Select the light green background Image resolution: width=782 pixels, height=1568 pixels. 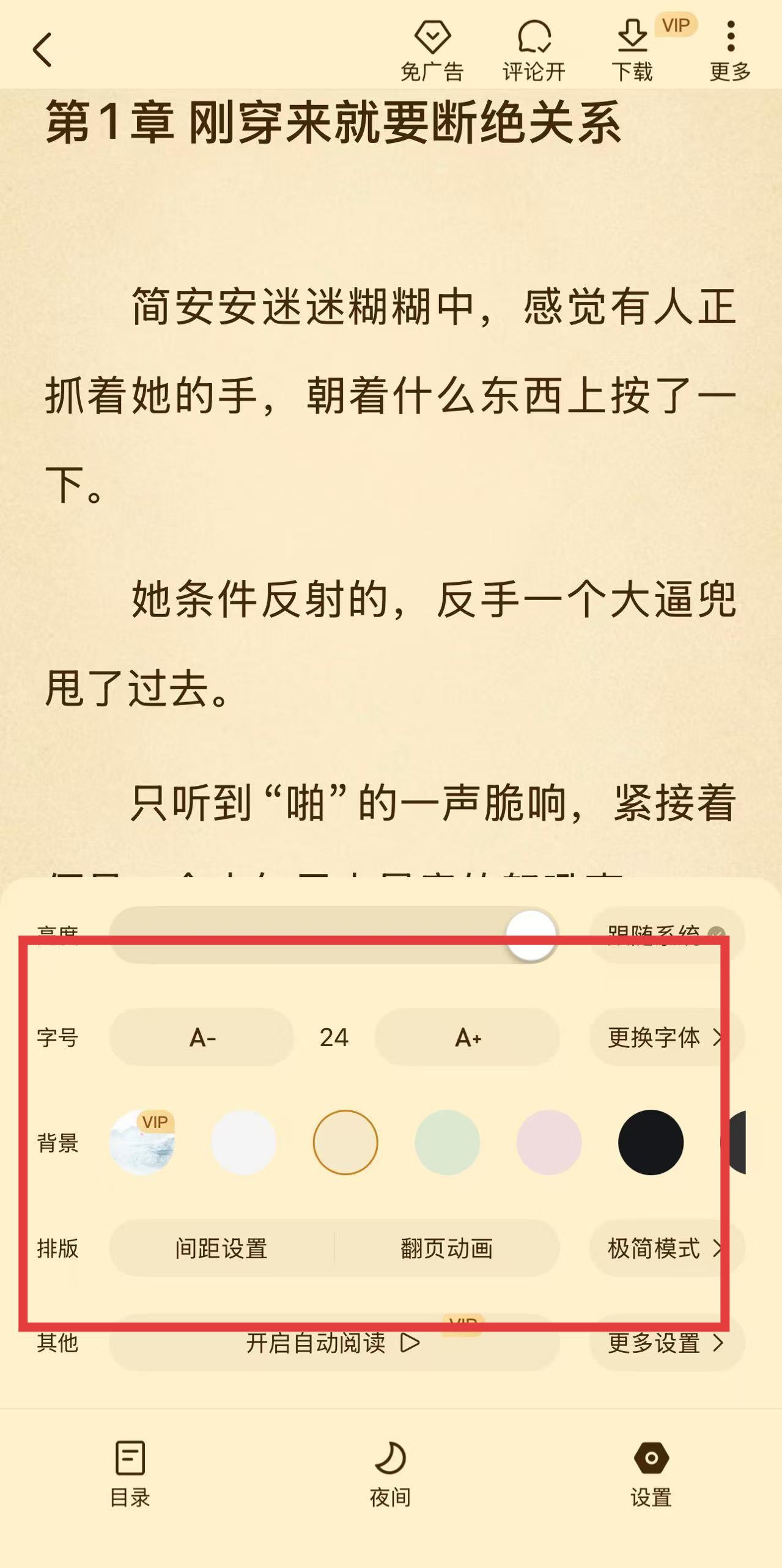click(447, 1143)
